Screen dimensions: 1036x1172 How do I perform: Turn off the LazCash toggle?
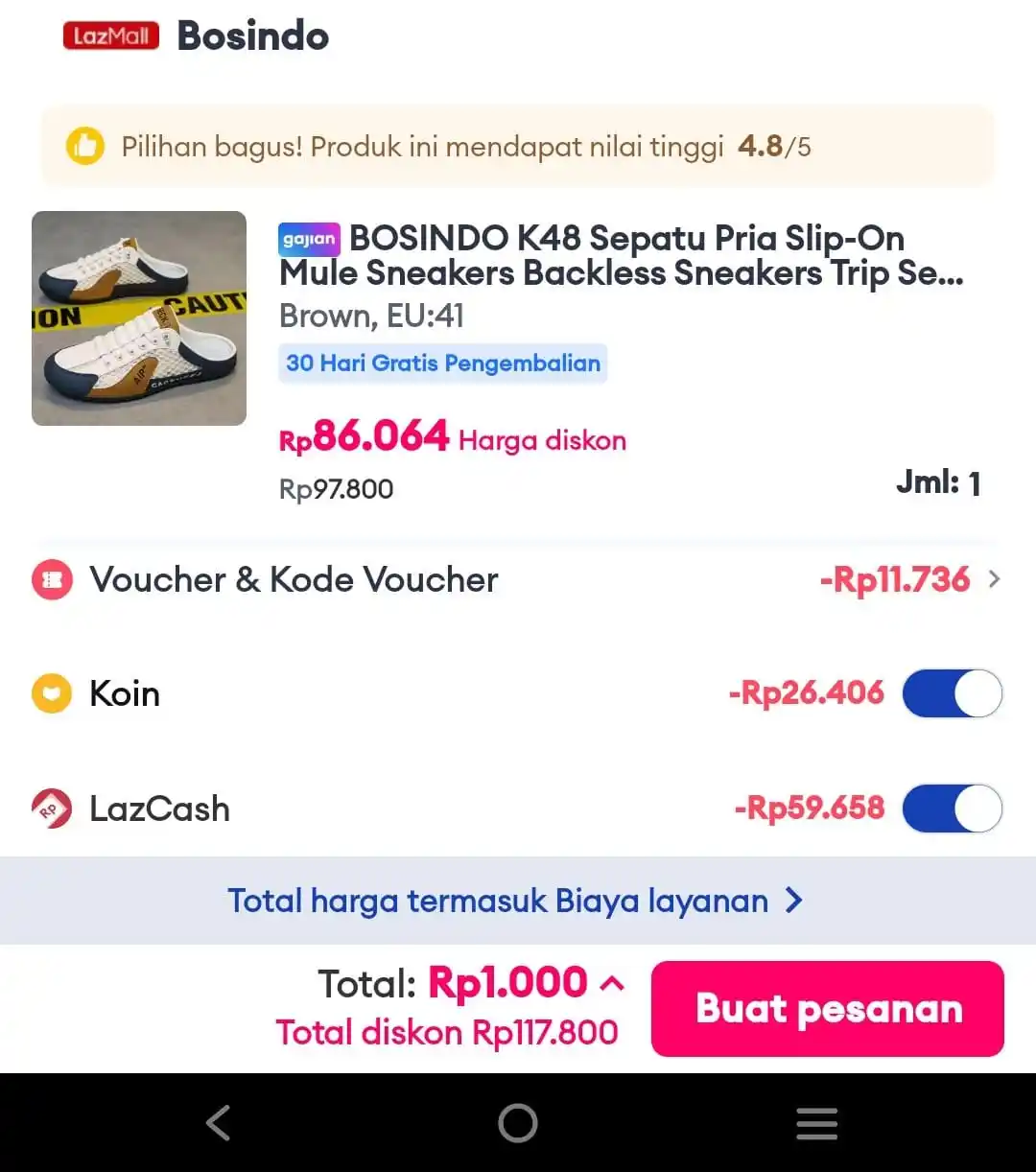coord(952,808)
